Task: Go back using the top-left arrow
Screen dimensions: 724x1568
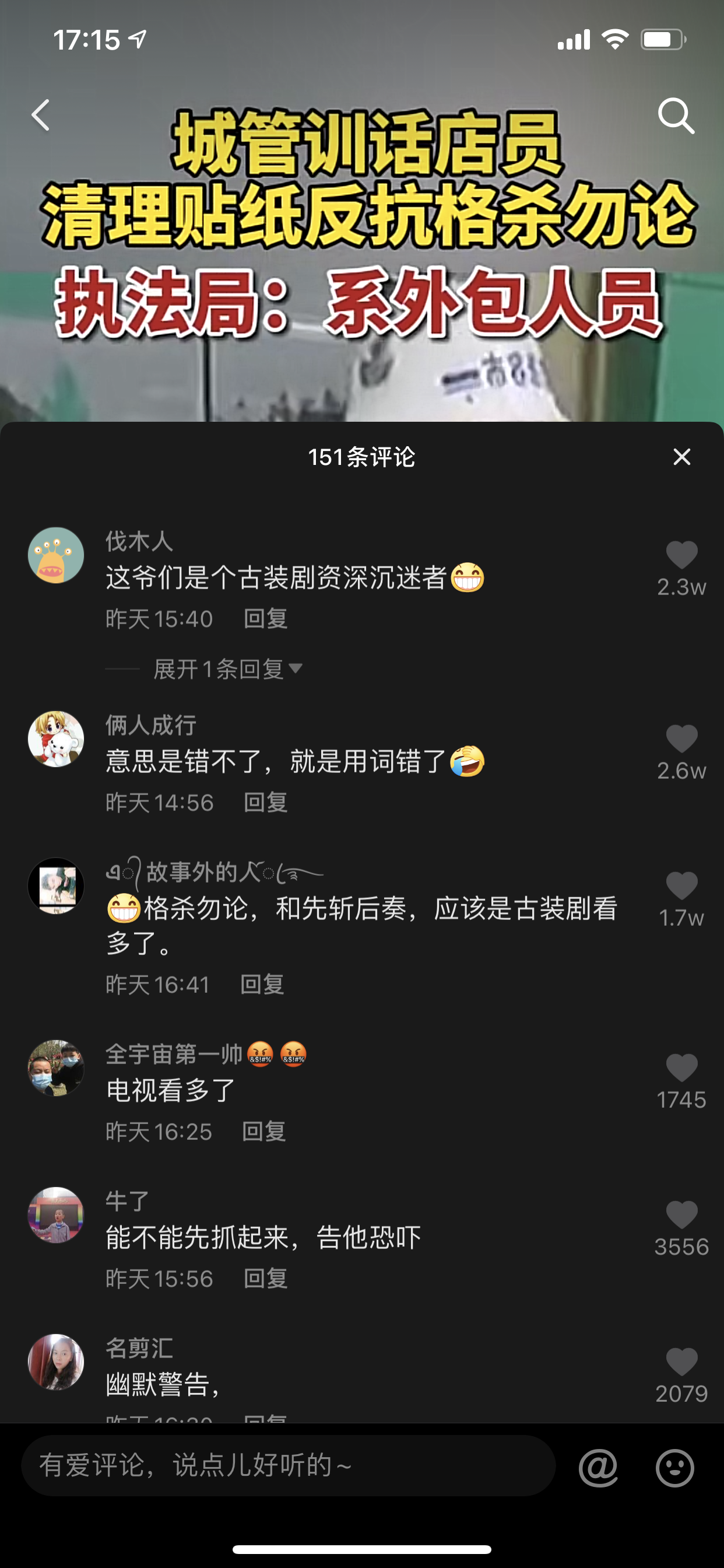Action: click(41, 115)
